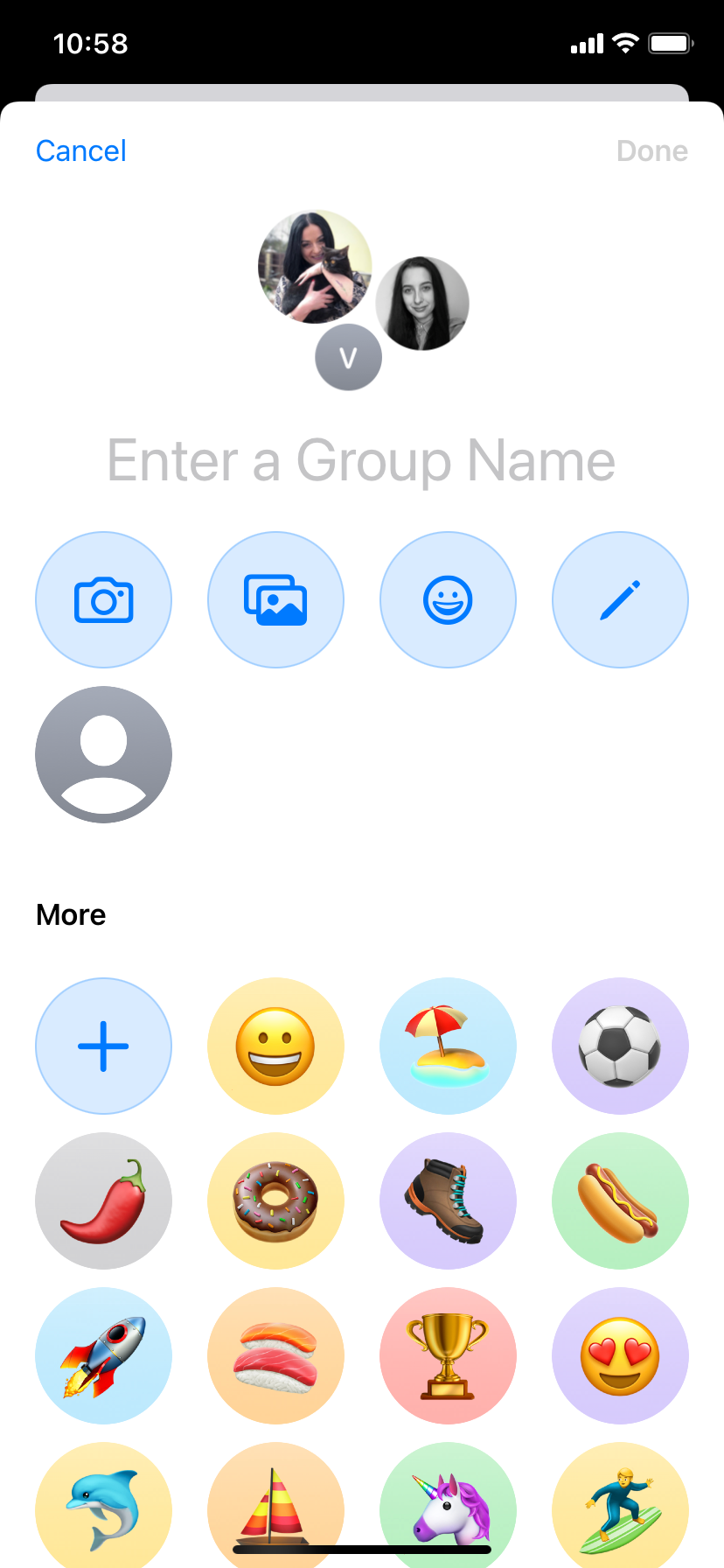Select the gray person silhouette avatar
Viewport: 724px width, 1568px height.
[x=103, y=754]
